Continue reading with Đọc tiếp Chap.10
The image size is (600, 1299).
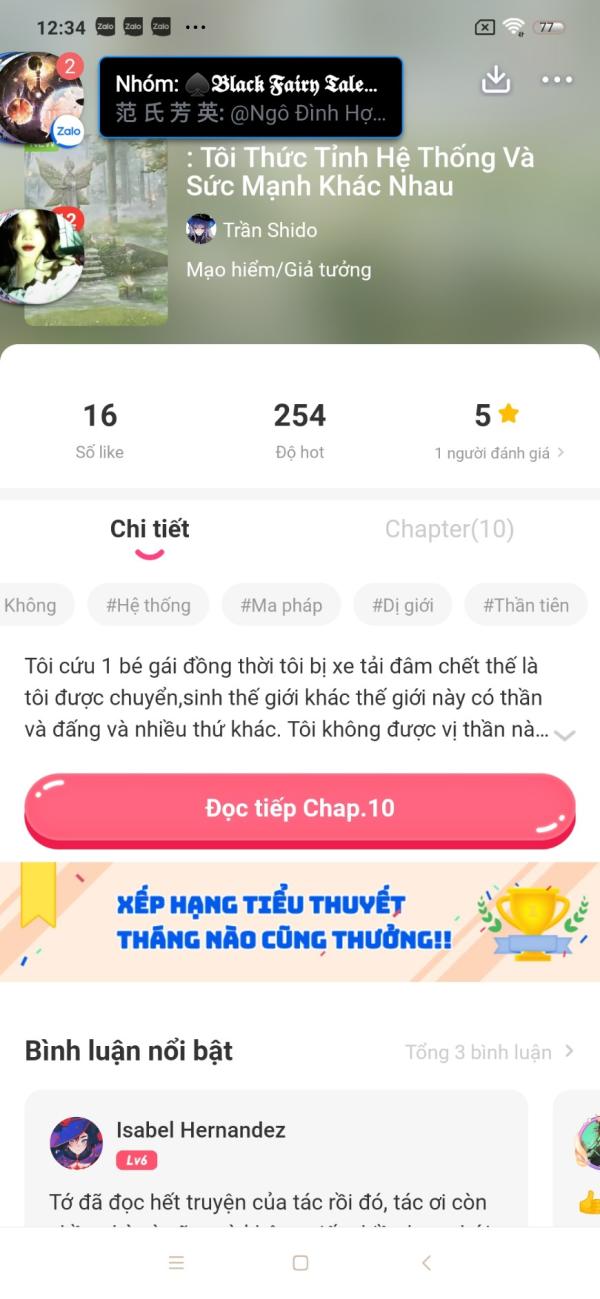[300, 809]
